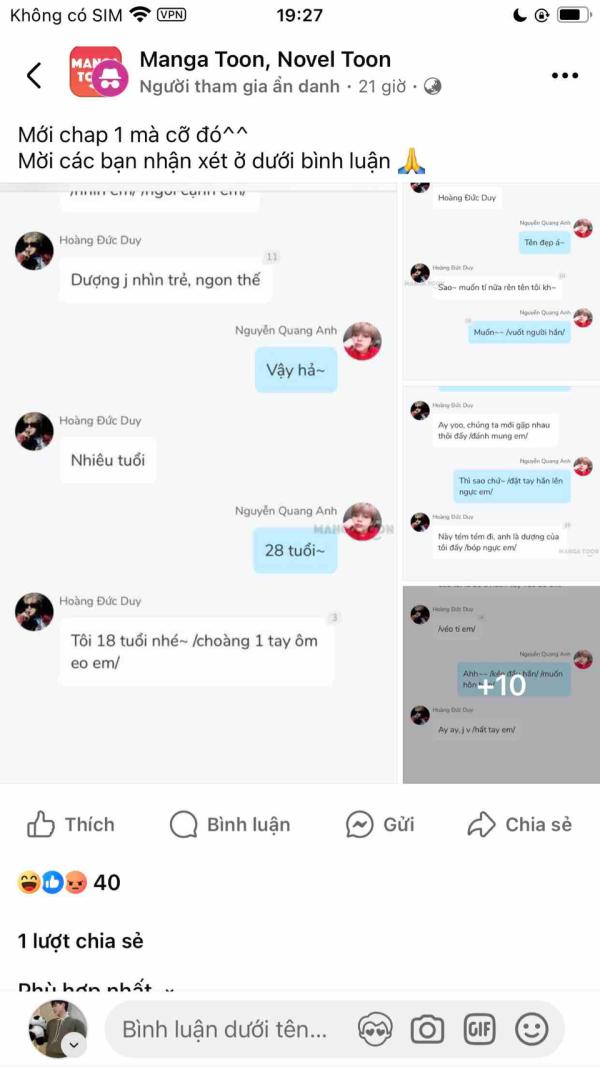Open the Manga Toon, Novel Toon group

265,60
